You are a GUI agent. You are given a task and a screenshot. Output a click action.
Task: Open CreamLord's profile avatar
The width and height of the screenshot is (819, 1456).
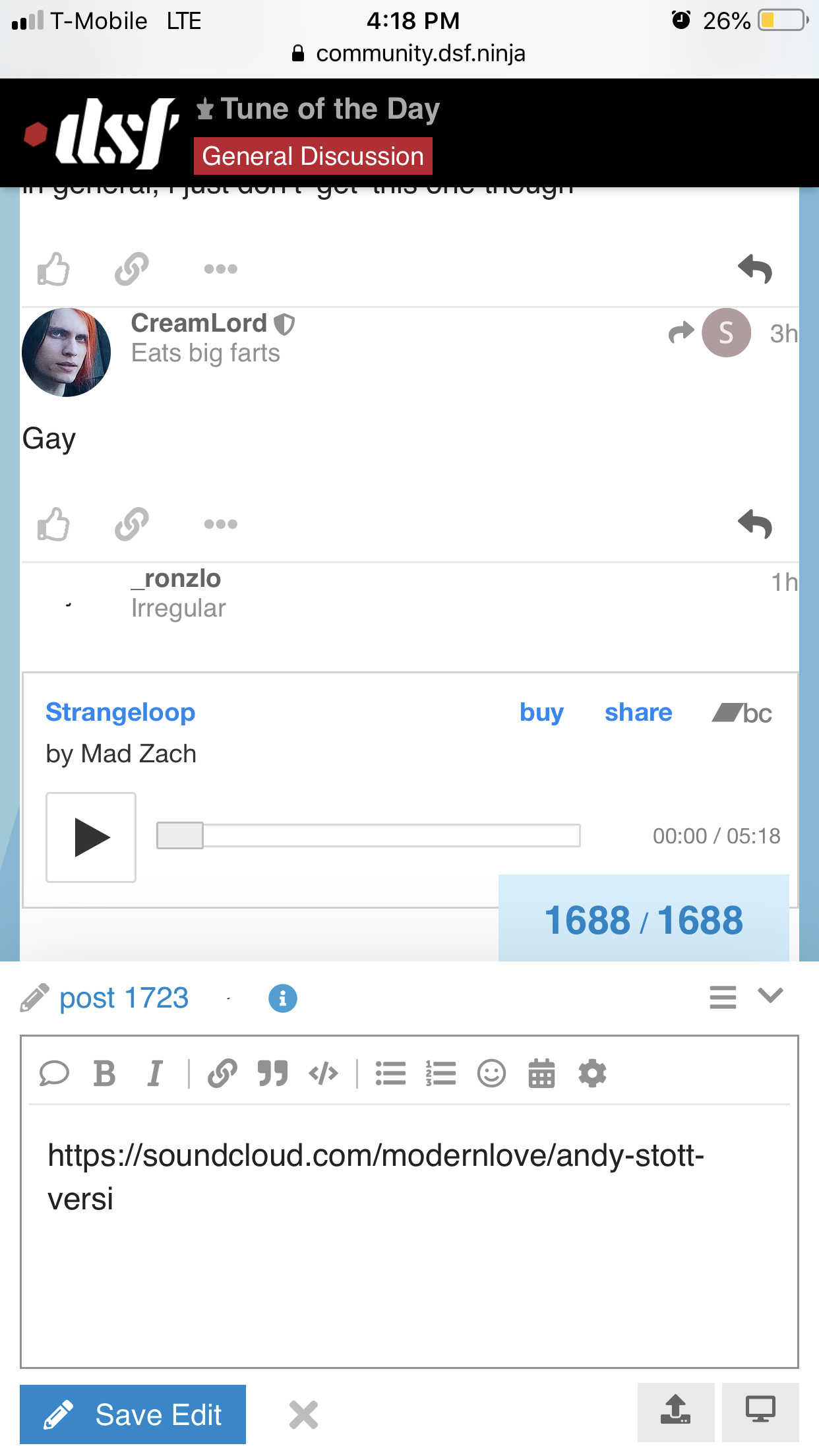click(66, 353)
